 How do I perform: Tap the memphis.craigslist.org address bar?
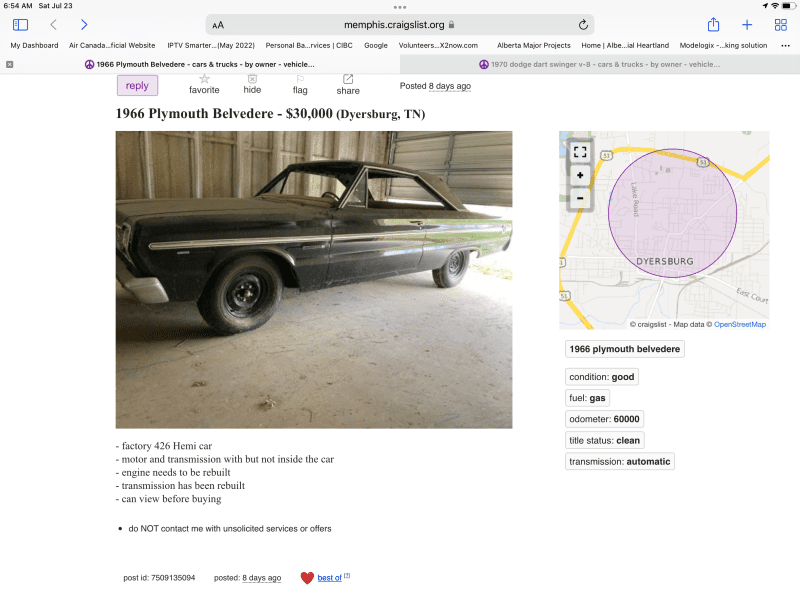400,25
